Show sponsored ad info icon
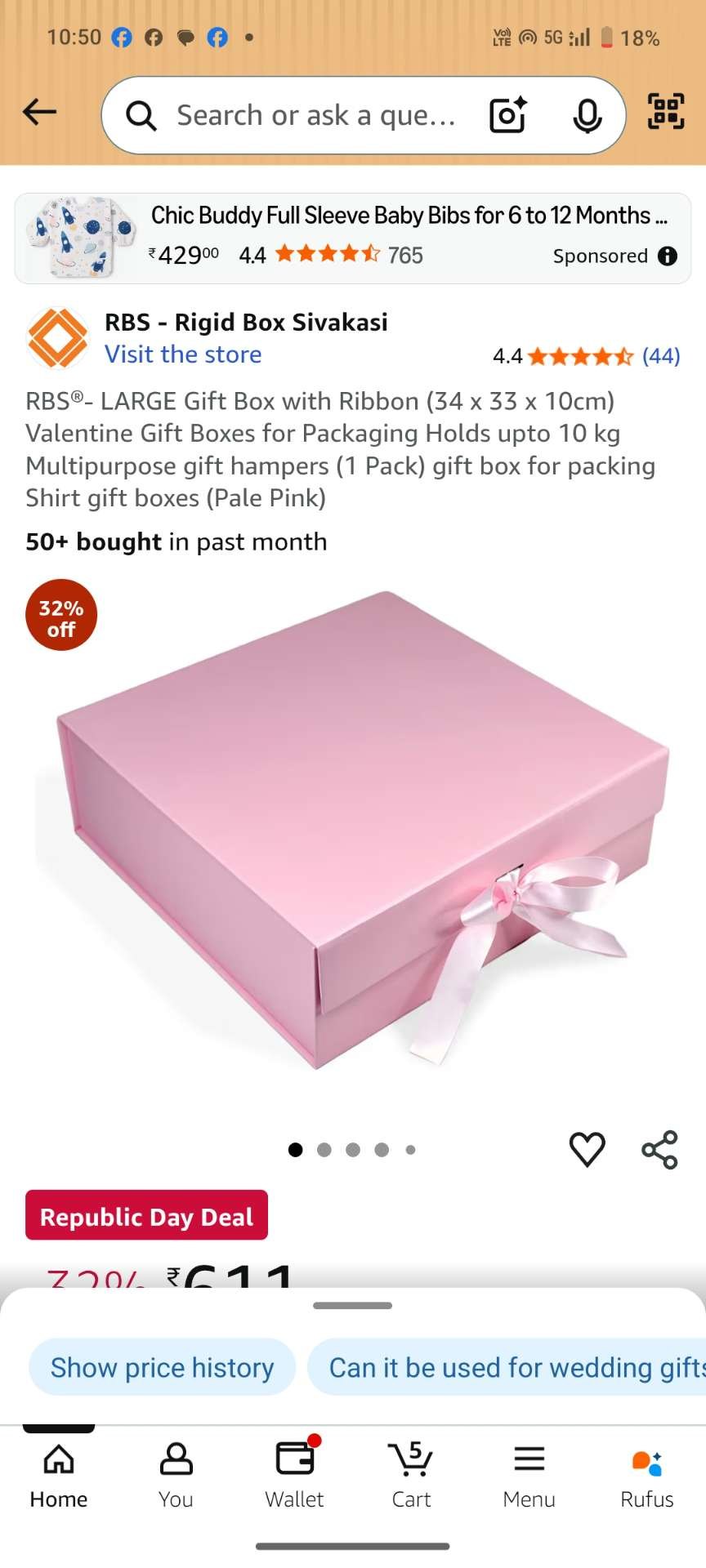The height and width of the screenshot is (1568, 706). pos(668,256)
